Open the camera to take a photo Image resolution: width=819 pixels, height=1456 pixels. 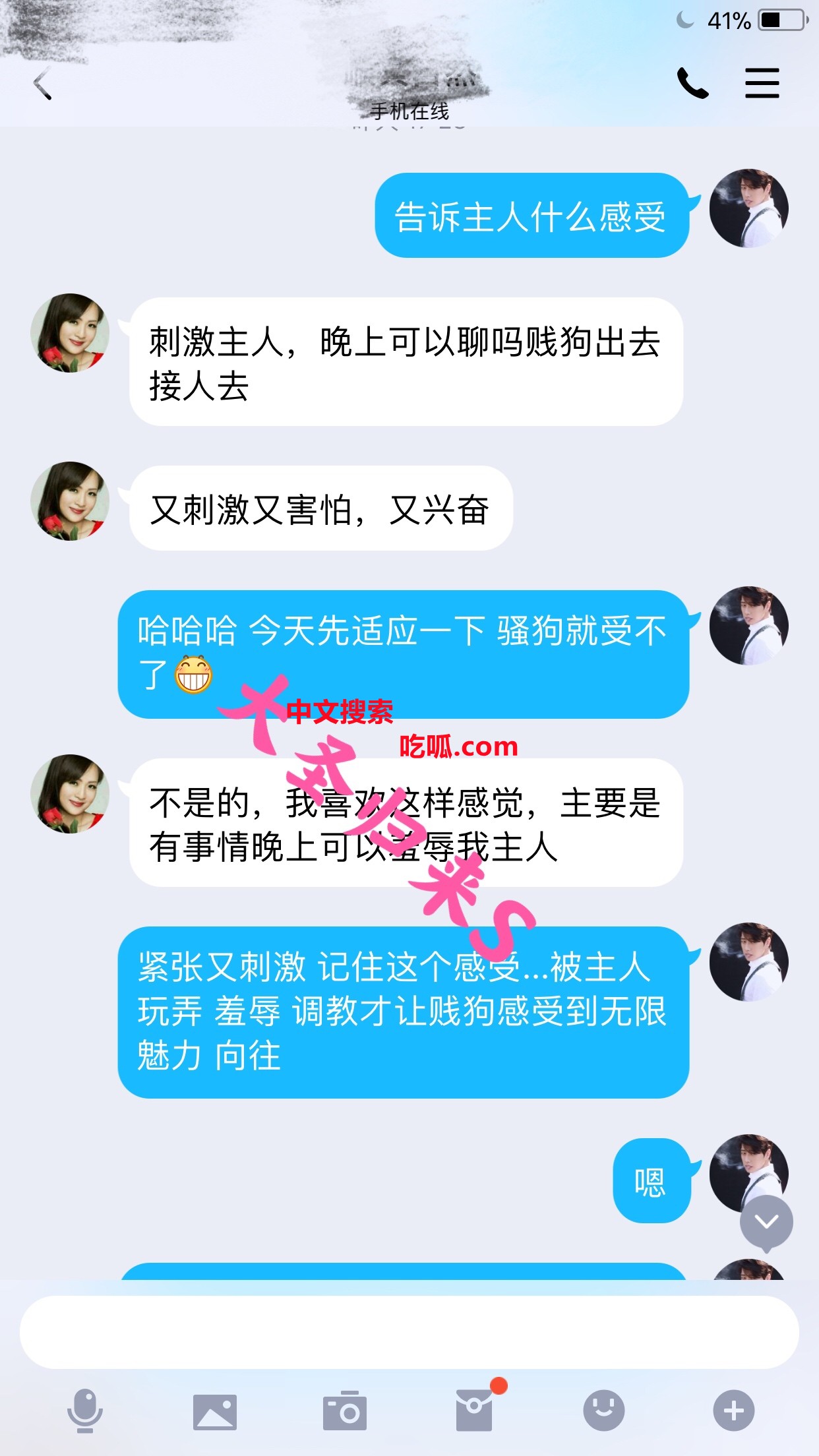tap(344, 1411)
